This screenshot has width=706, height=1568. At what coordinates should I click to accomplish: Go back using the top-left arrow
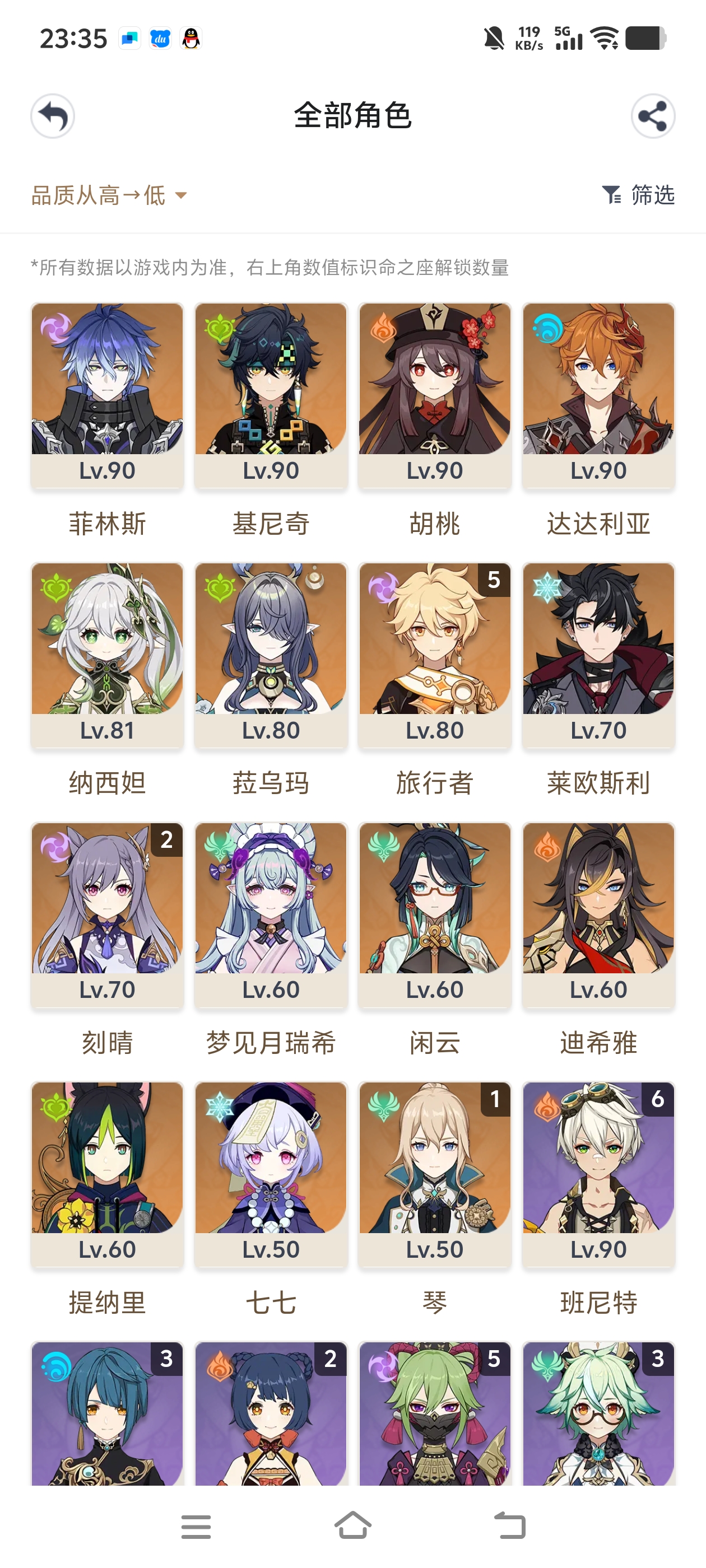tap(53, 116)
